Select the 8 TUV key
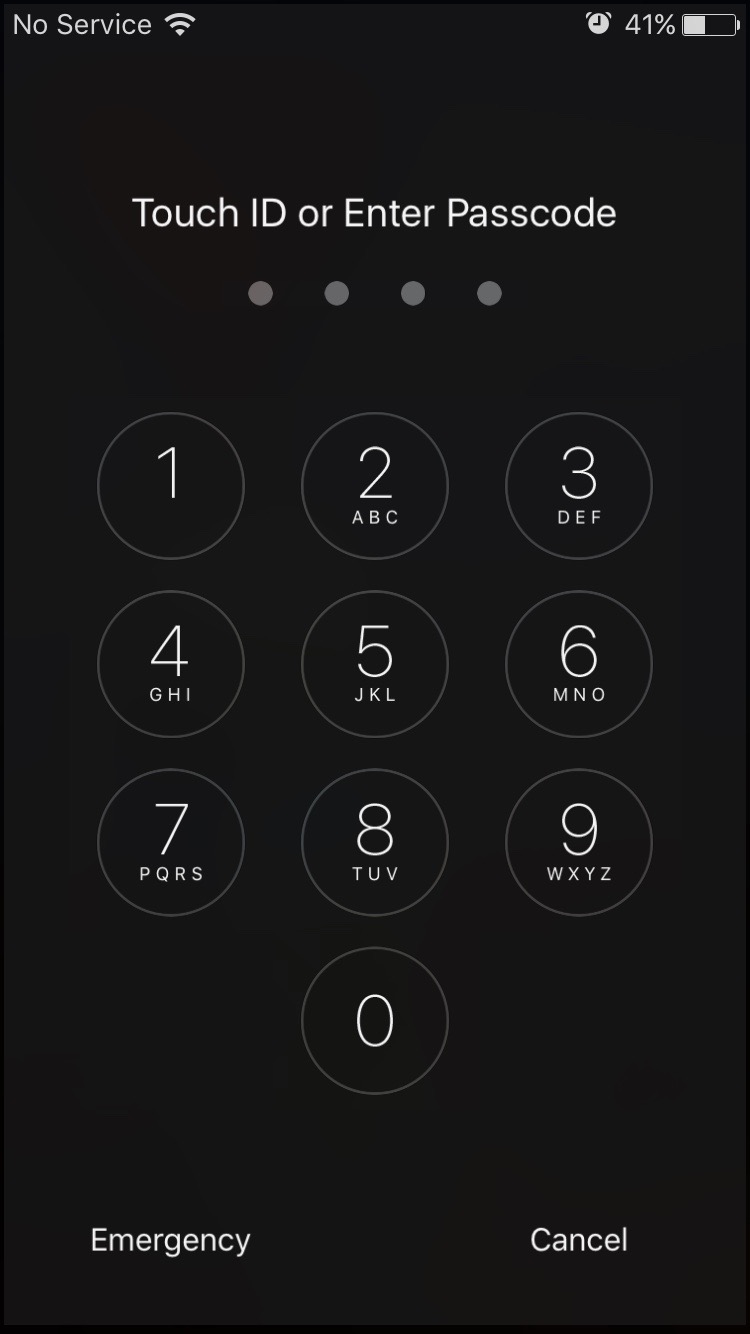The image size is (750, 1334). pos(375,842)
